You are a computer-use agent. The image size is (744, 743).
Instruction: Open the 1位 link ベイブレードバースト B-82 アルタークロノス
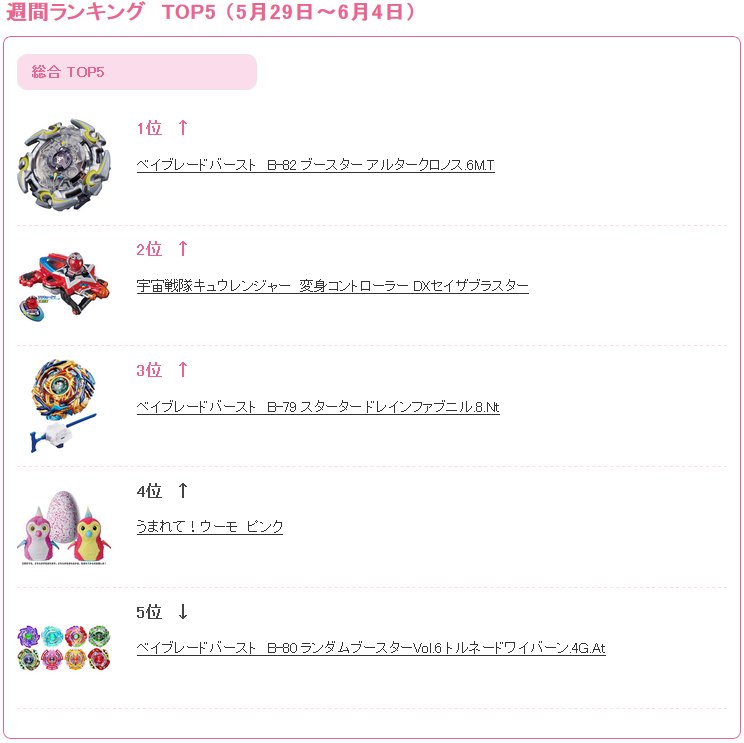pos(315,165)
